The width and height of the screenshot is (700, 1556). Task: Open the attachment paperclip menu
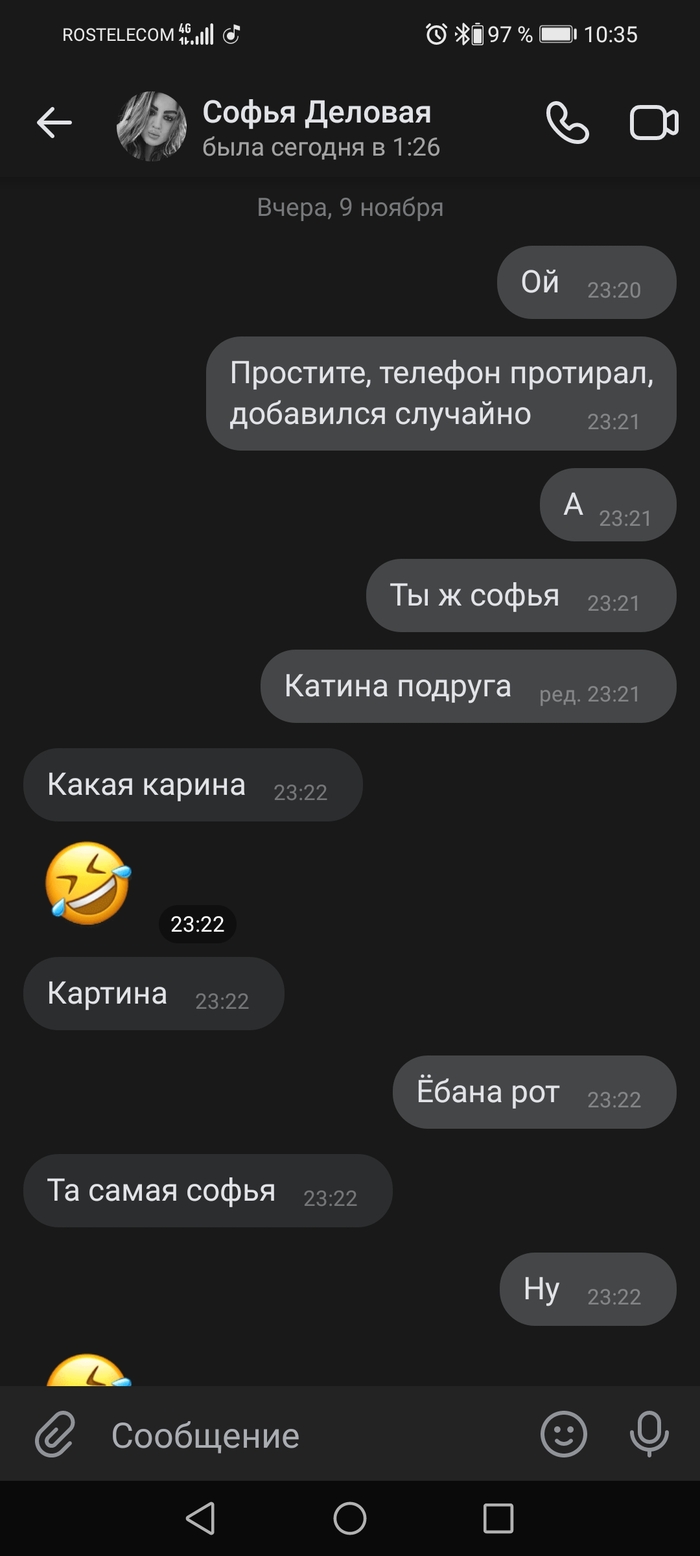[54, 1435]
